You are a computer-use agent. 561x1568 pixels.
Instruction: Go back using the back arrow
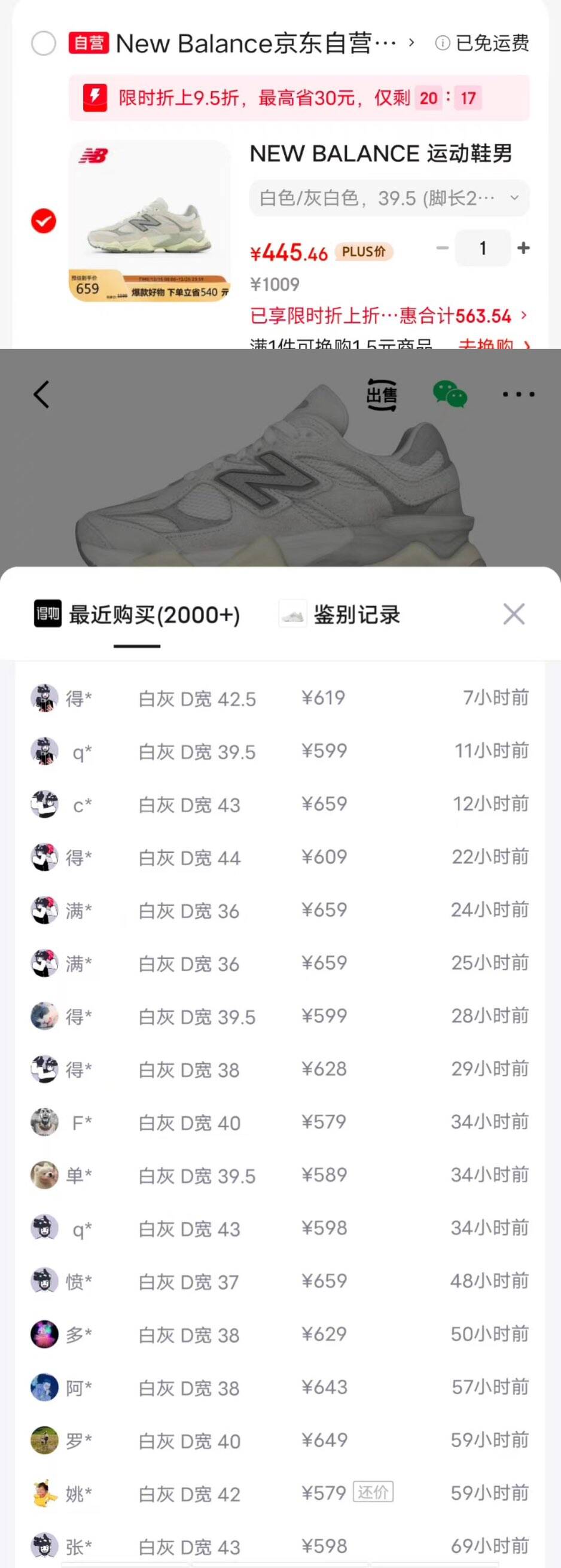pyautogui.click(x=41, y=395)
